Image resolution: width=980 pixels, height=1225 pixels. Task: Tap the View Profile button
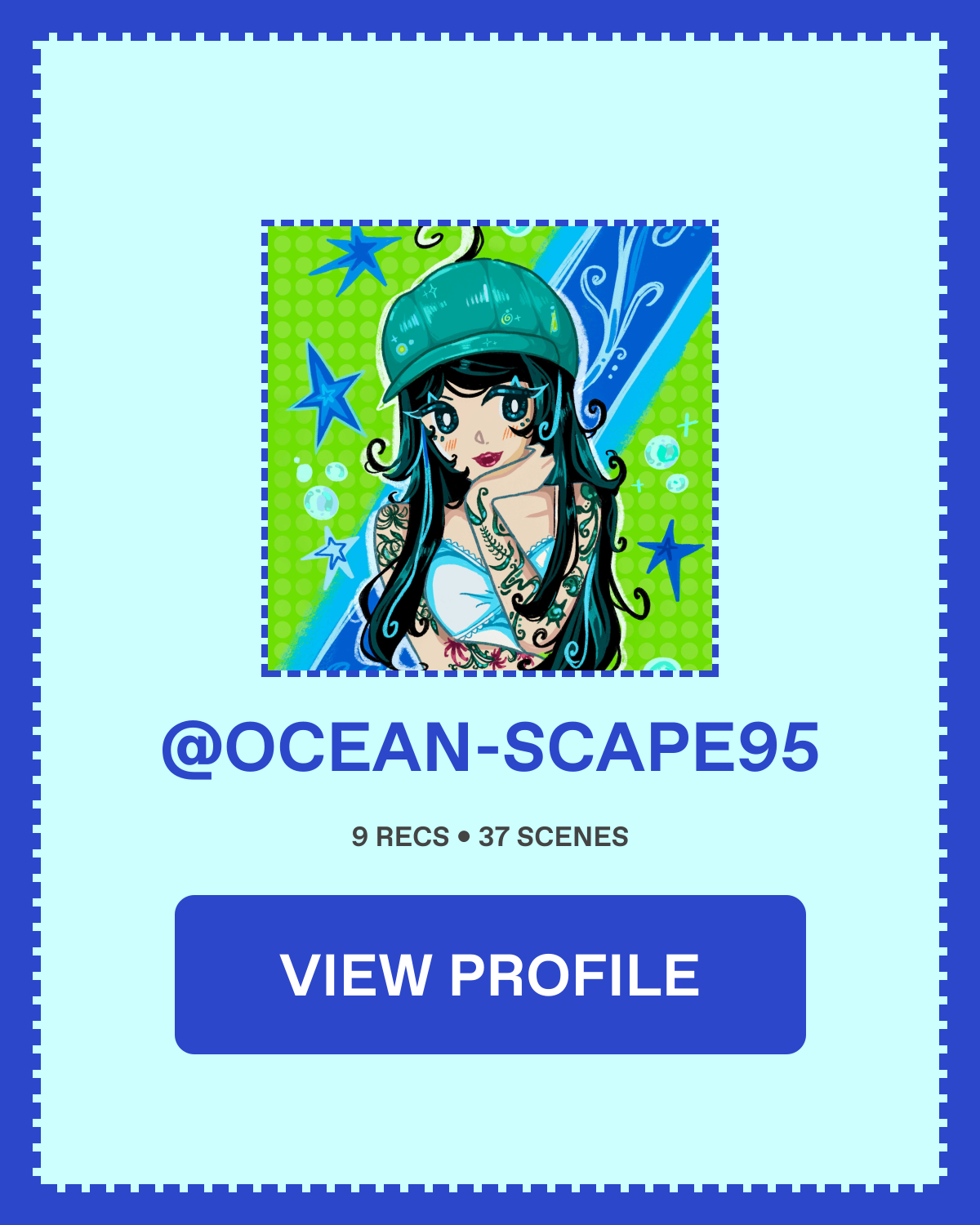(x=490, y=974)
